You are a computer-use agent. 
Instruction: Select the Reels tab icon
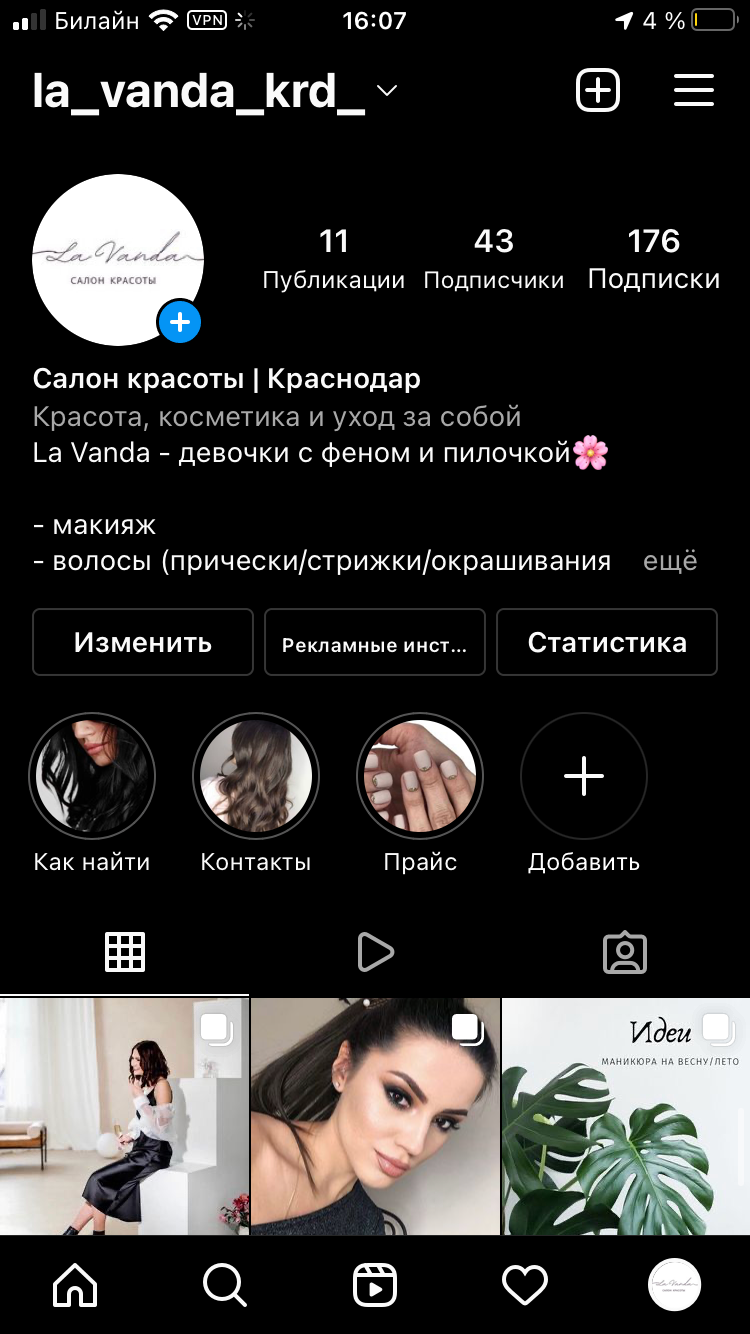[375, 952]
